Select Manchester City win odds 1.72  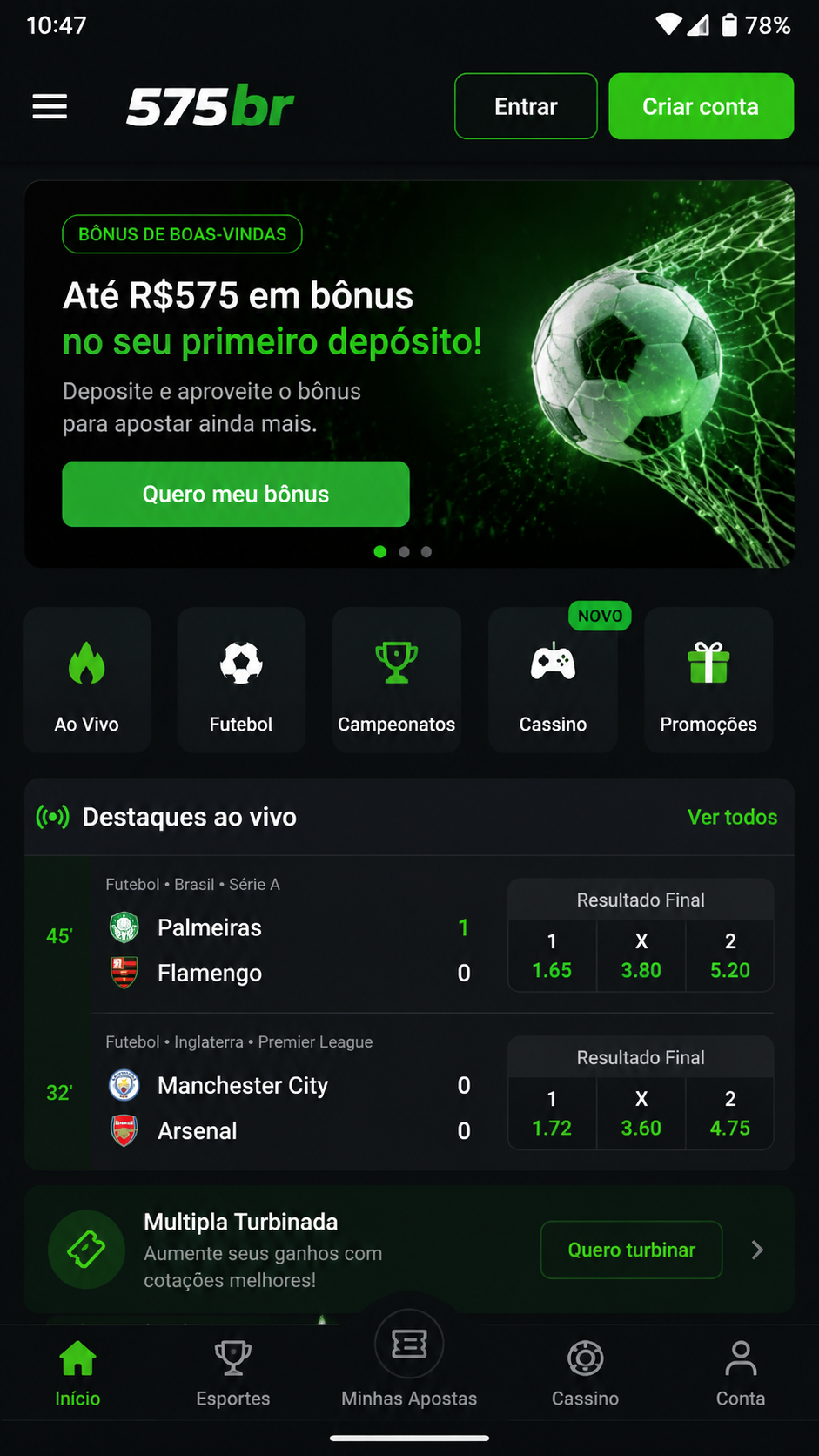pos(552,1113)
